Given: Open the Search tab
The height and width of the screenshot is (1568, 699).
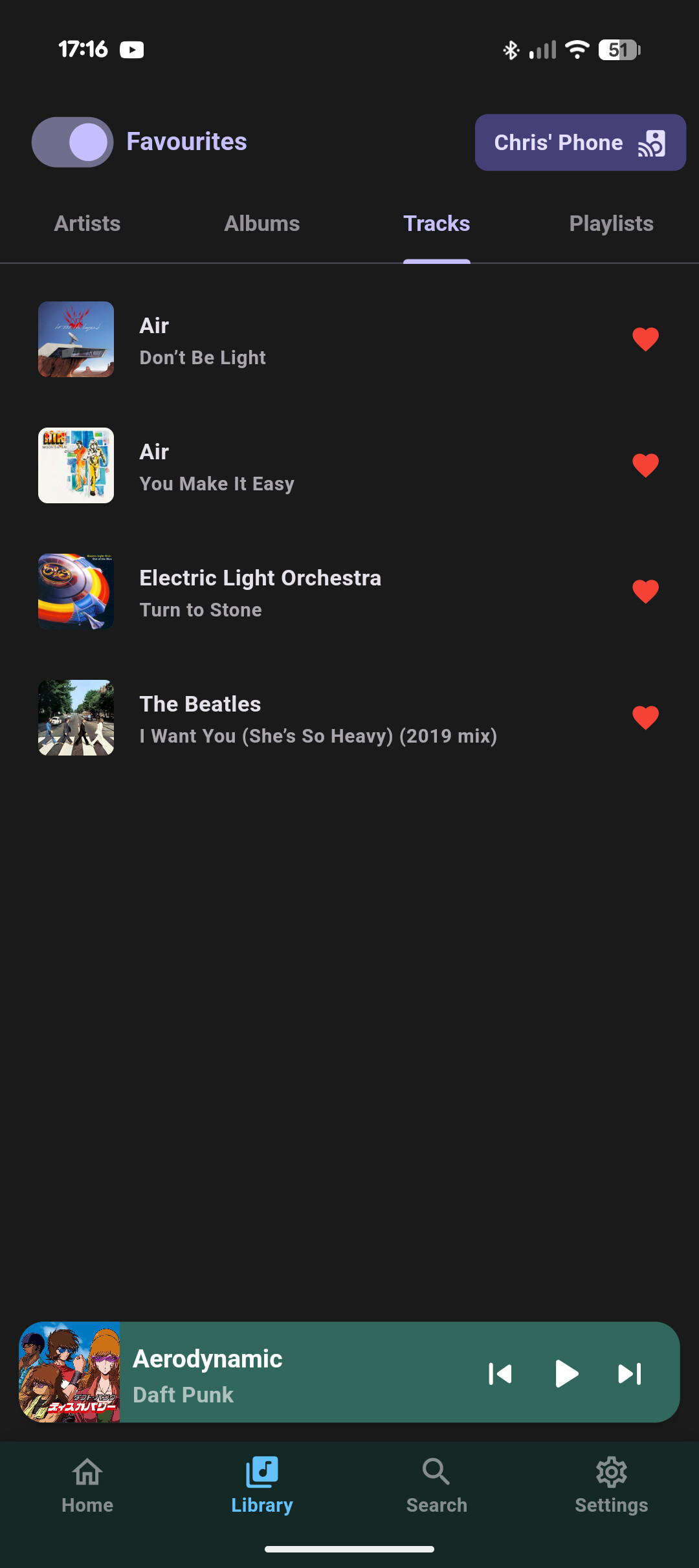Looking at the screenshot, I should 436,1485.
